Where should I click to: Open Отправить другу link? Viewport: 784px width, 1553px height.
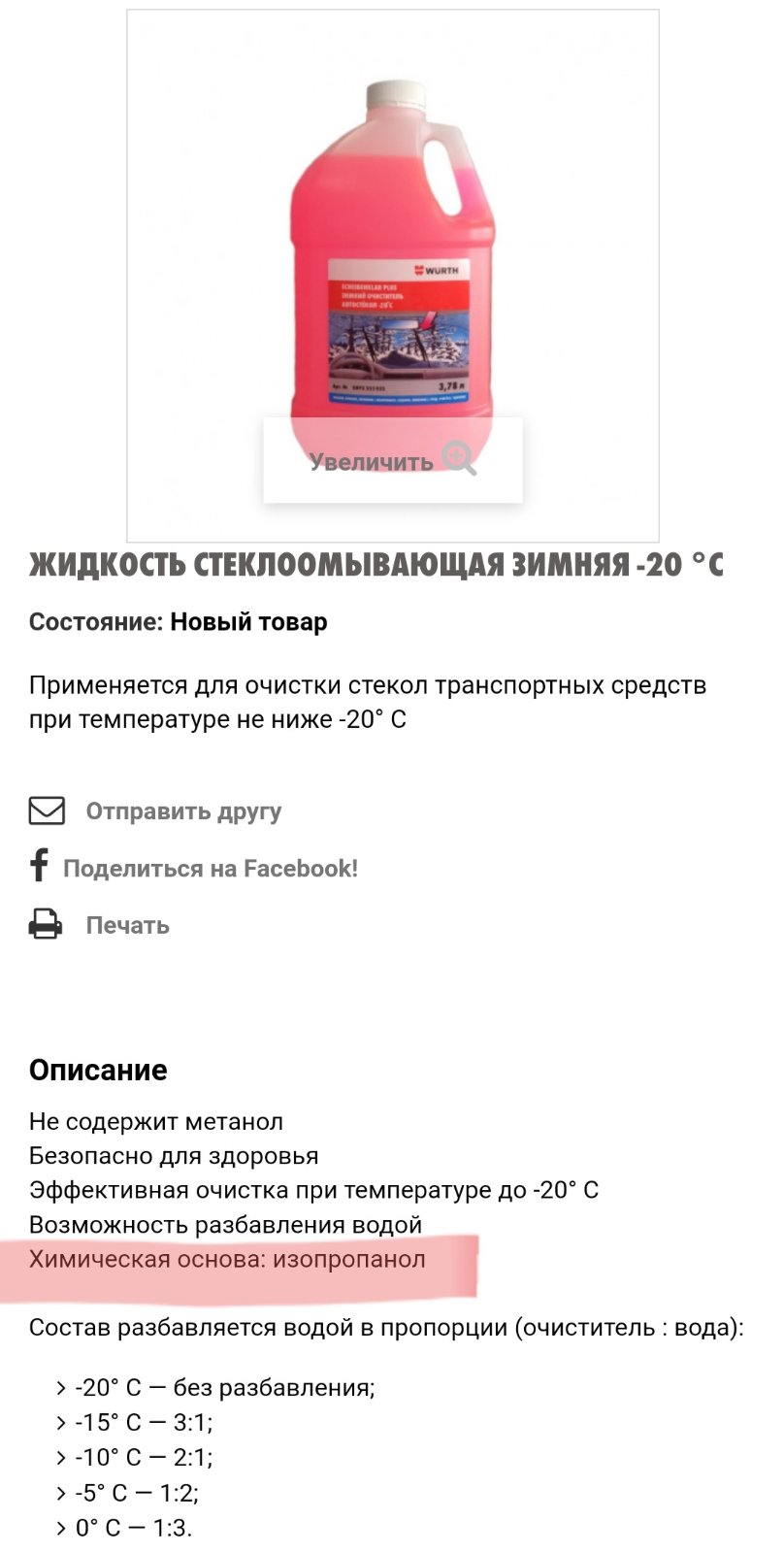coord(183,810)
